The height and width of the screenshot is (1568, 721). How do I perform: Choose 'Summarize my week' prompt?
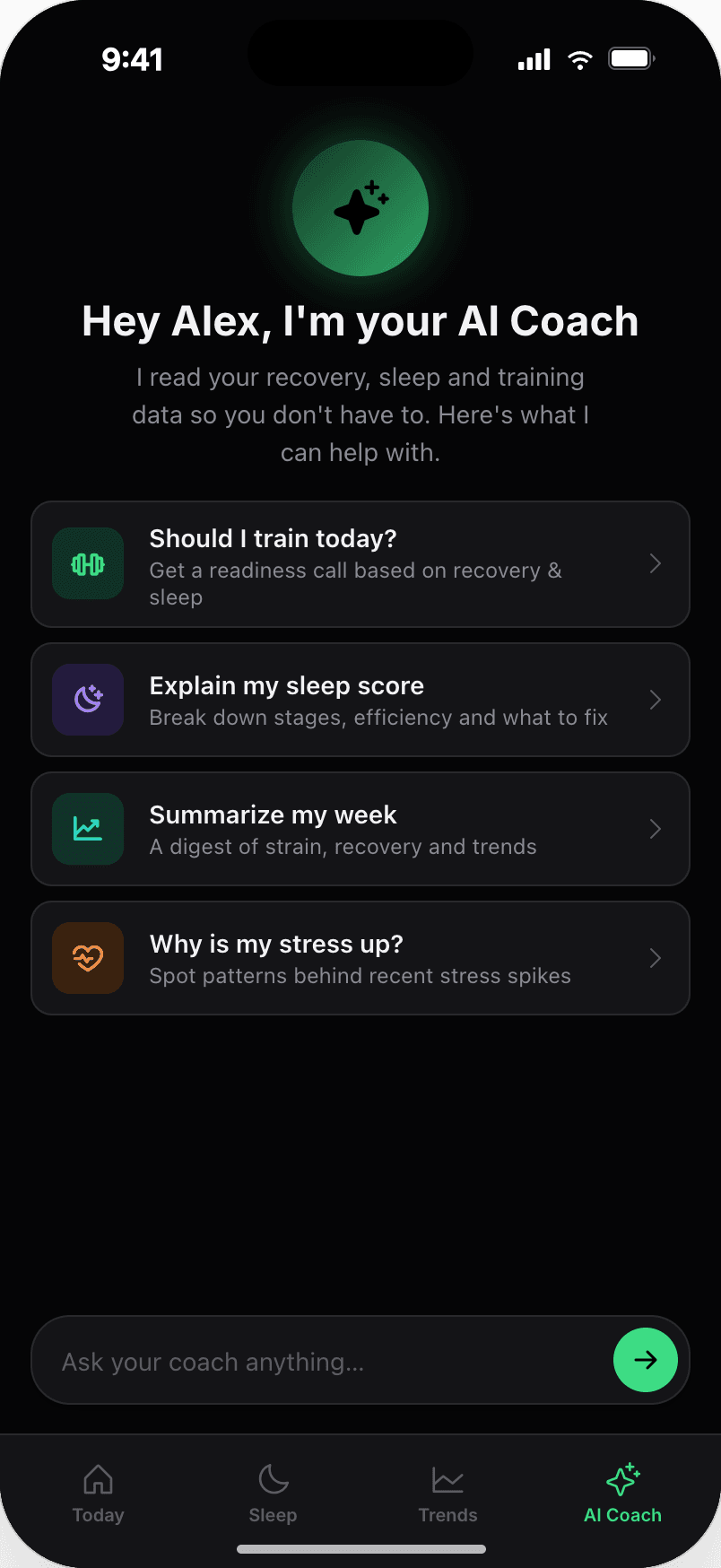(x=360, y=829)
